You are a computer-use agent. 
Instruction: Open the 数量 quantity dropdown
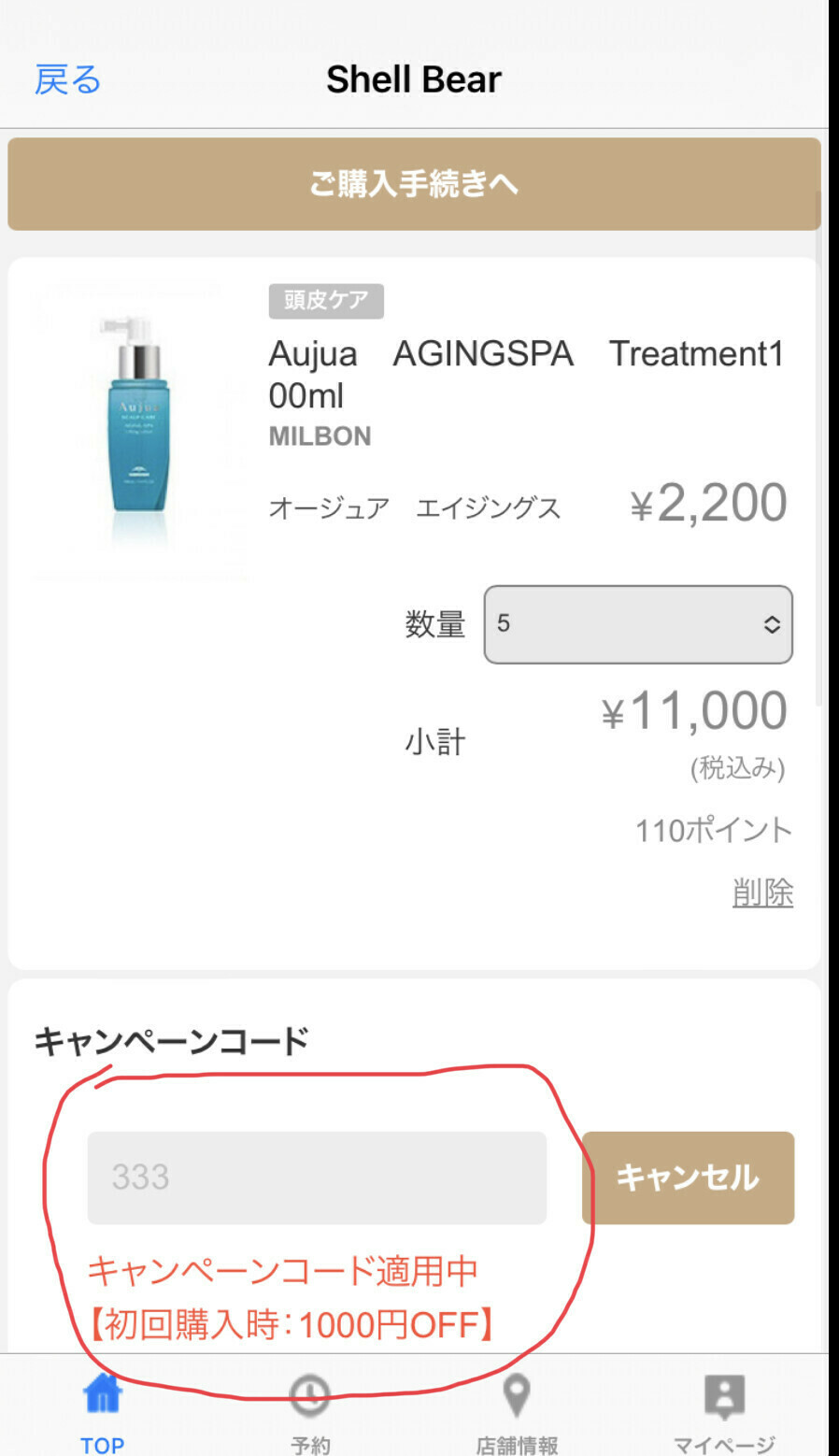click(x=638, y=624)
